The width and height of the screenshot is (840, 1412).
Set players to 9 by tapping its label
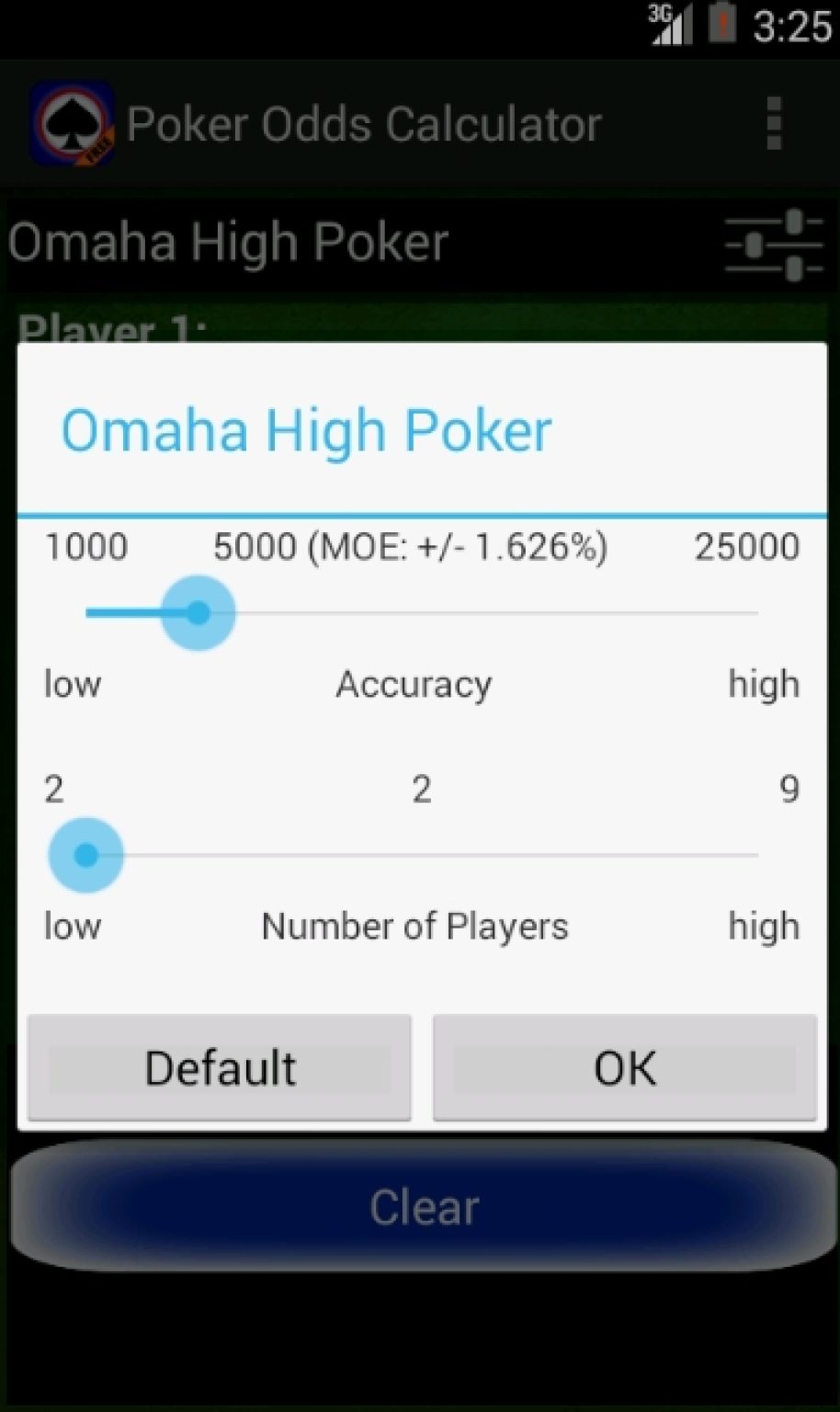click(789, 789)
